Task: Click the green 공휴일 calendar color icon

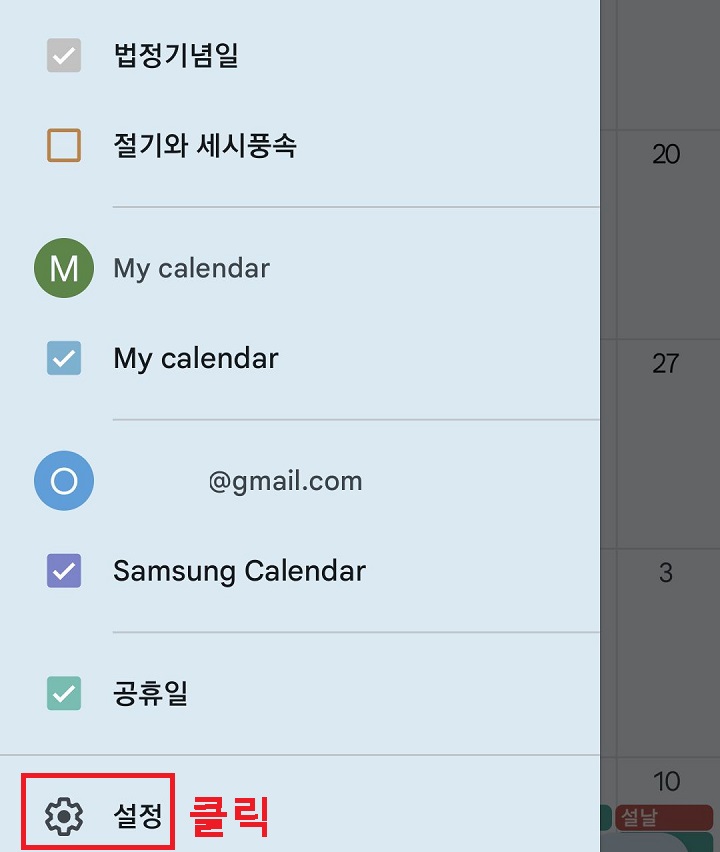Action: 63,694
